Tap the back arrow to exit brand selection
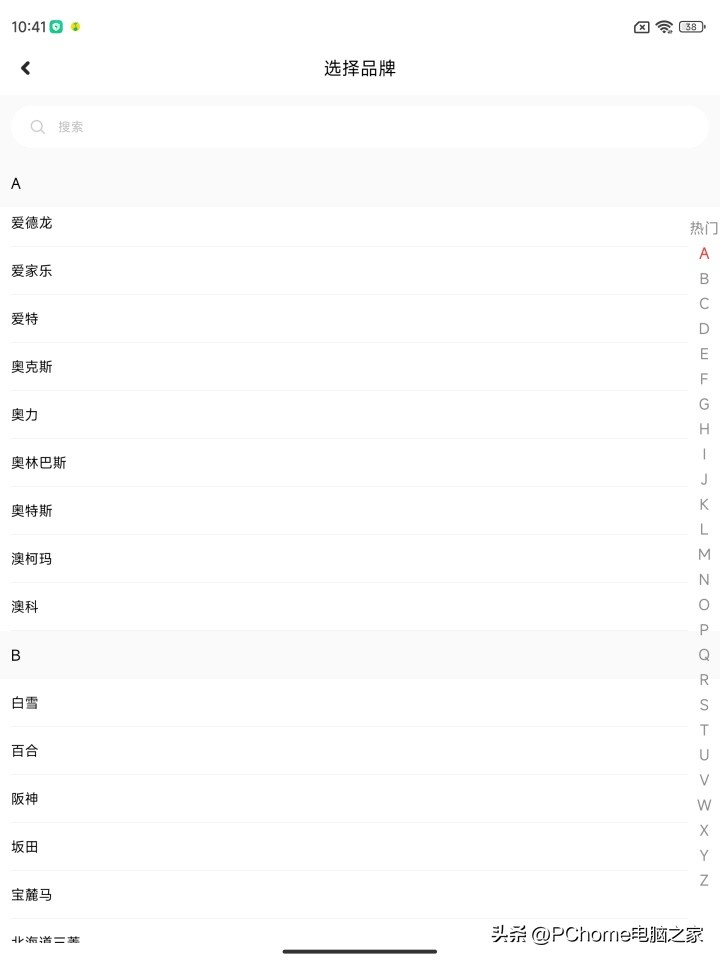This screenshot has height=960, width=720. coord(25,67)
